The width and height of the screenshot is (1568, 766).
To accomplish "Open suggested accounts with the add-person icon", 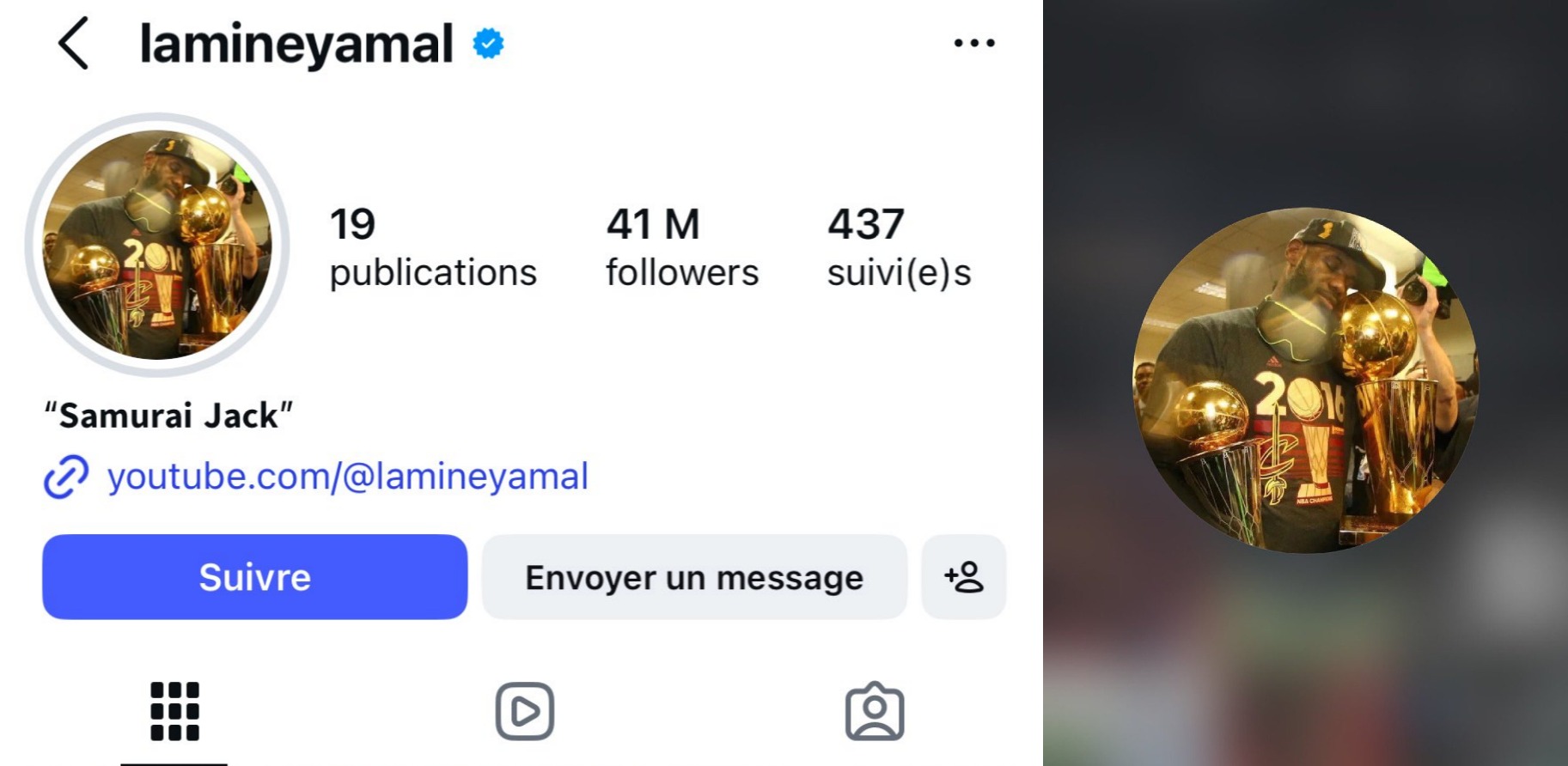I will [964, 577].
